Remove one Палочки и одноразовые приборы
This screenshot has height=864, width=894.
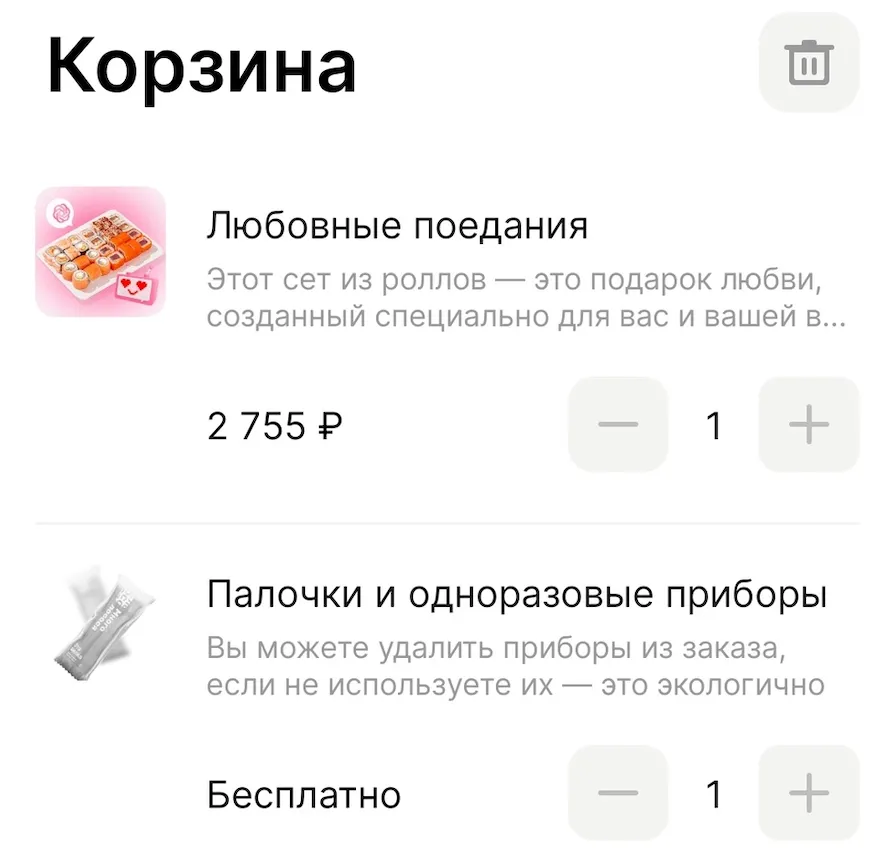tap(618, 794)
